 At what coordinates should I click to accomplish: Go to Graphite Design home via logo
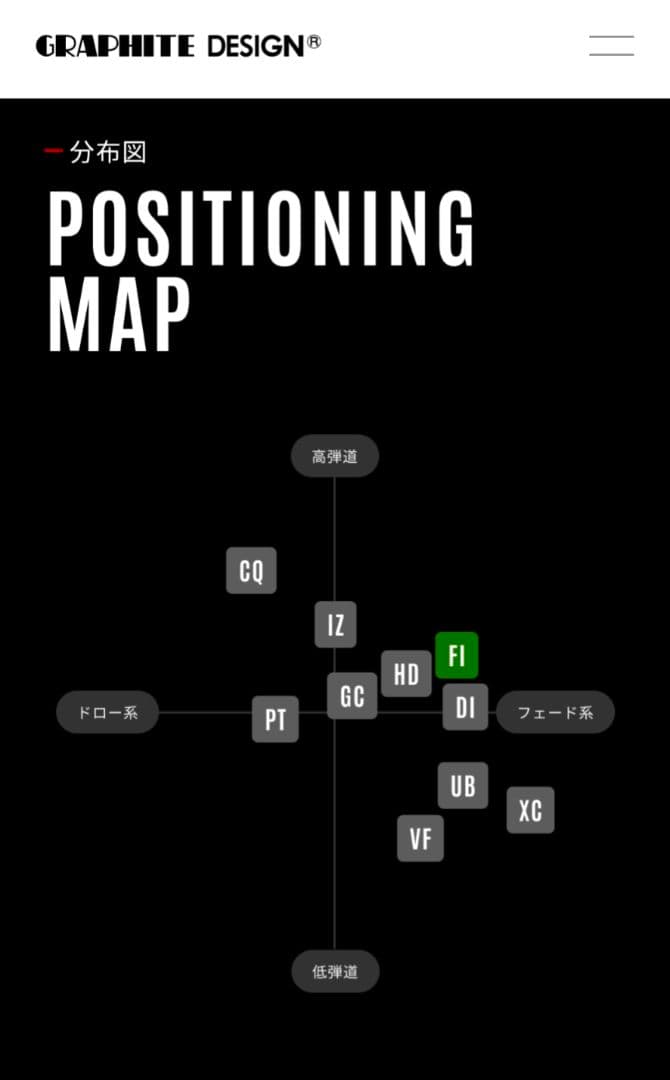(178, 46)
